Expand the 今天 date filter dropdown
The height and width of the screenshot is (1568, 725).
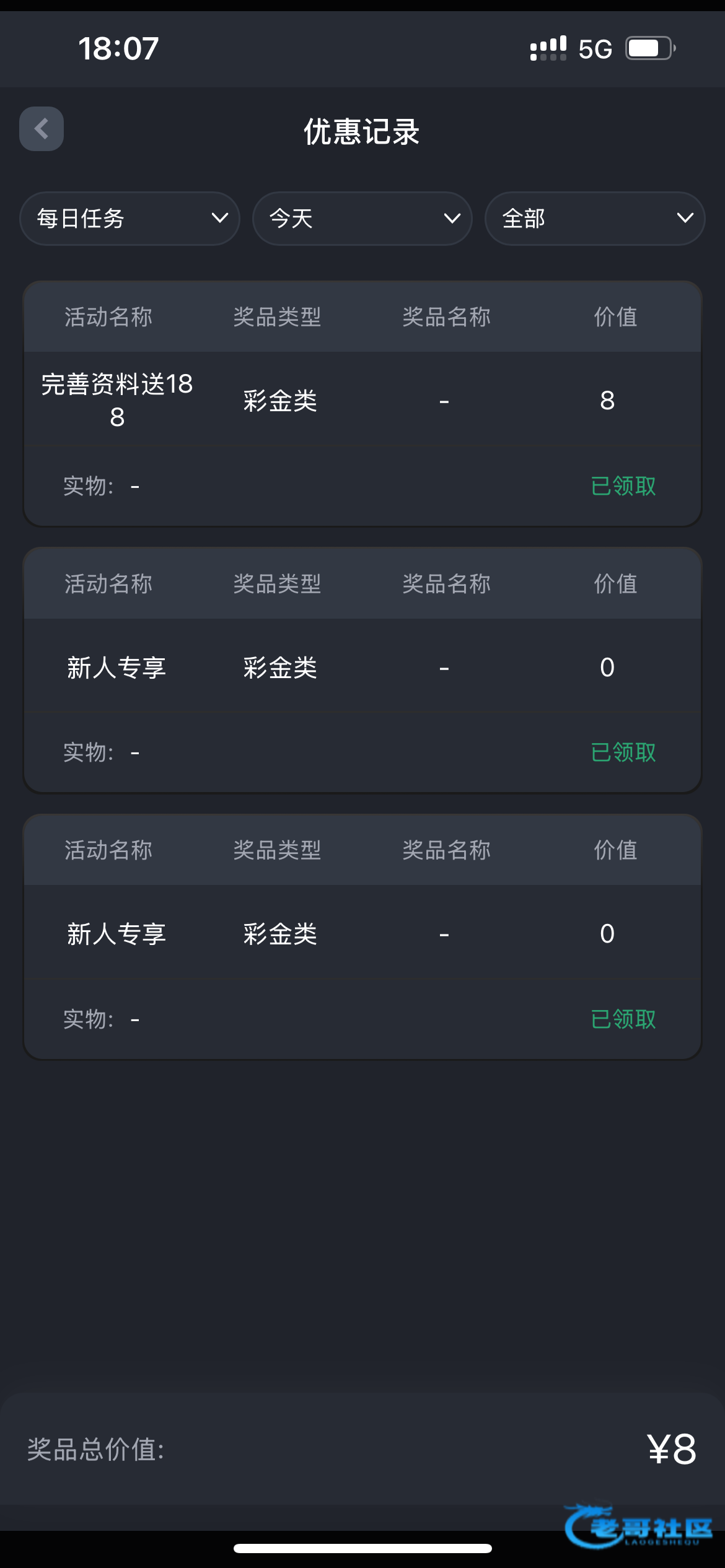pyautogui.click(x=362, y=219)
